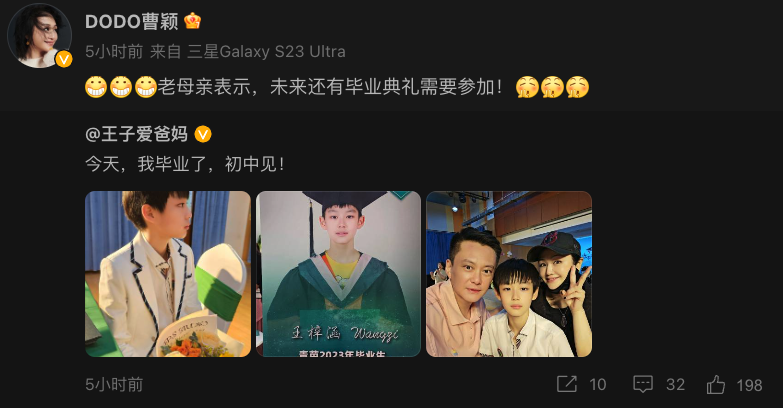Open DODO曹颖's username link
The height and width of the screenshot is (408, 783).
pyautogui.click(x=131, y=22)
